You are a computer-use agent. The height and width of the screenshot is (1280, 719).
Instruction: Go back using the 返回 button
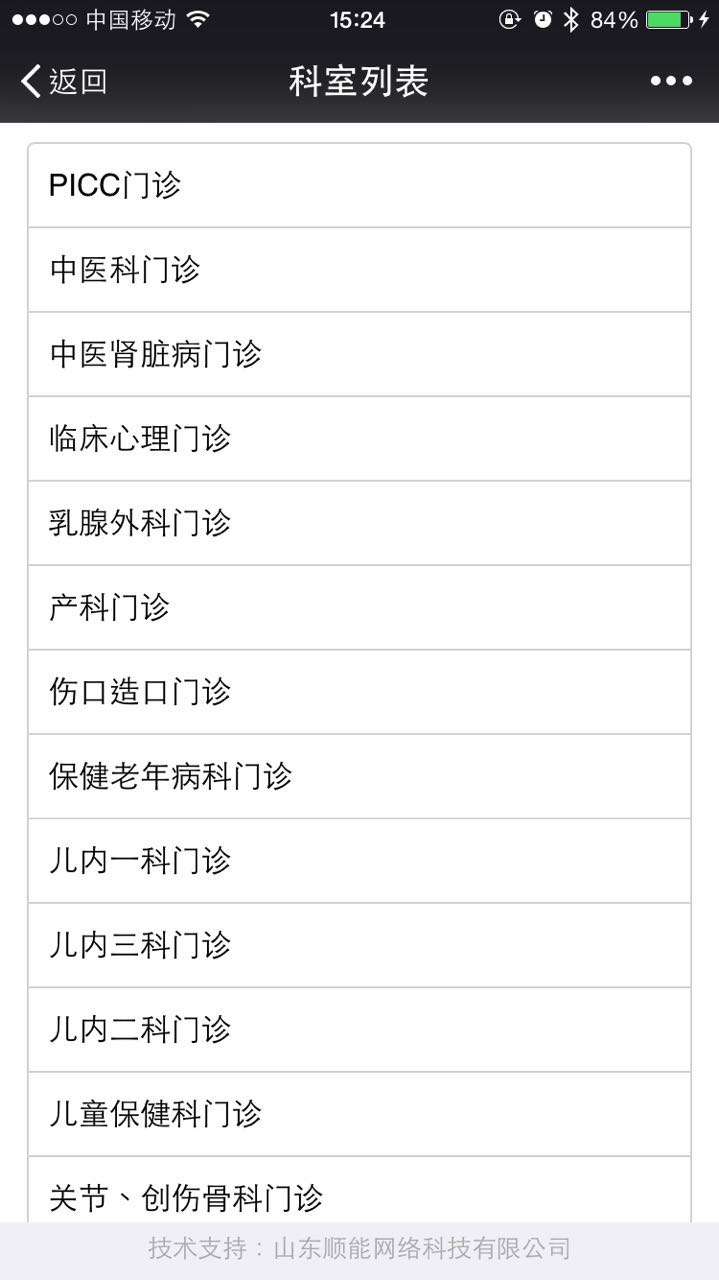(64, 81)
